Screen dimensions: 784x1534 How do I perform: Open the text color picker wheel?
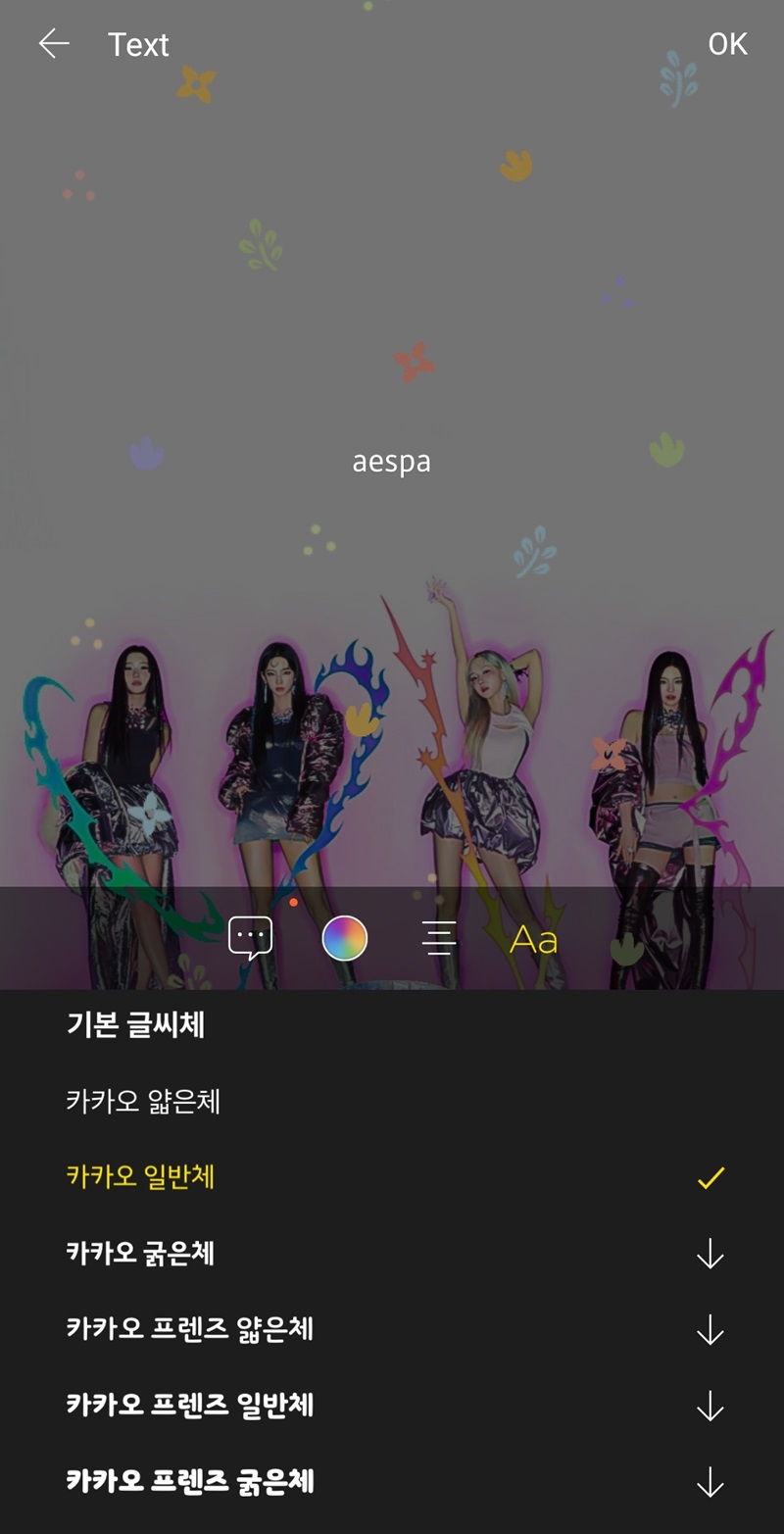[x=345, y=939]
